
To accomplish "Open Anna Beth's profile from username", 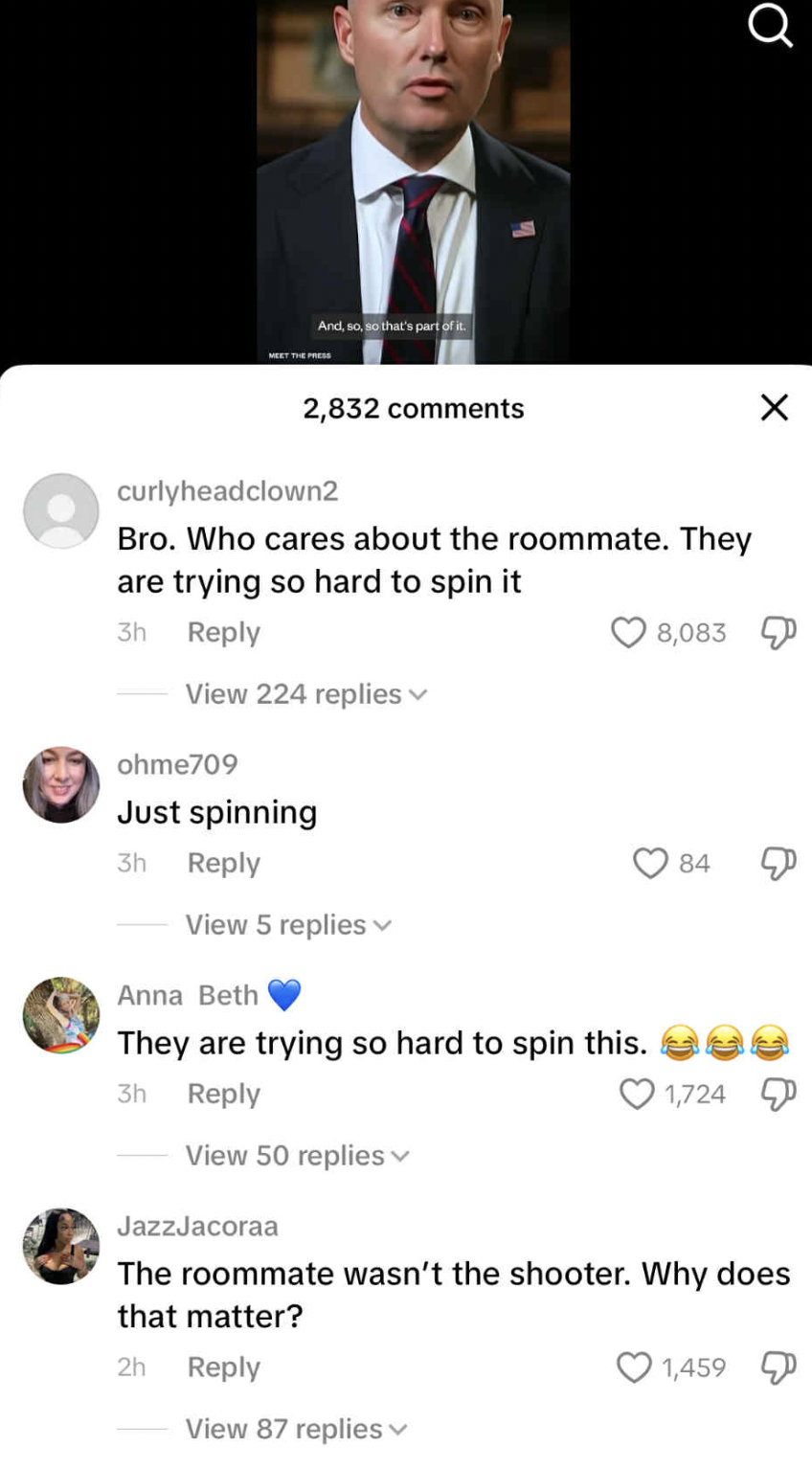I will pos(188,996).
